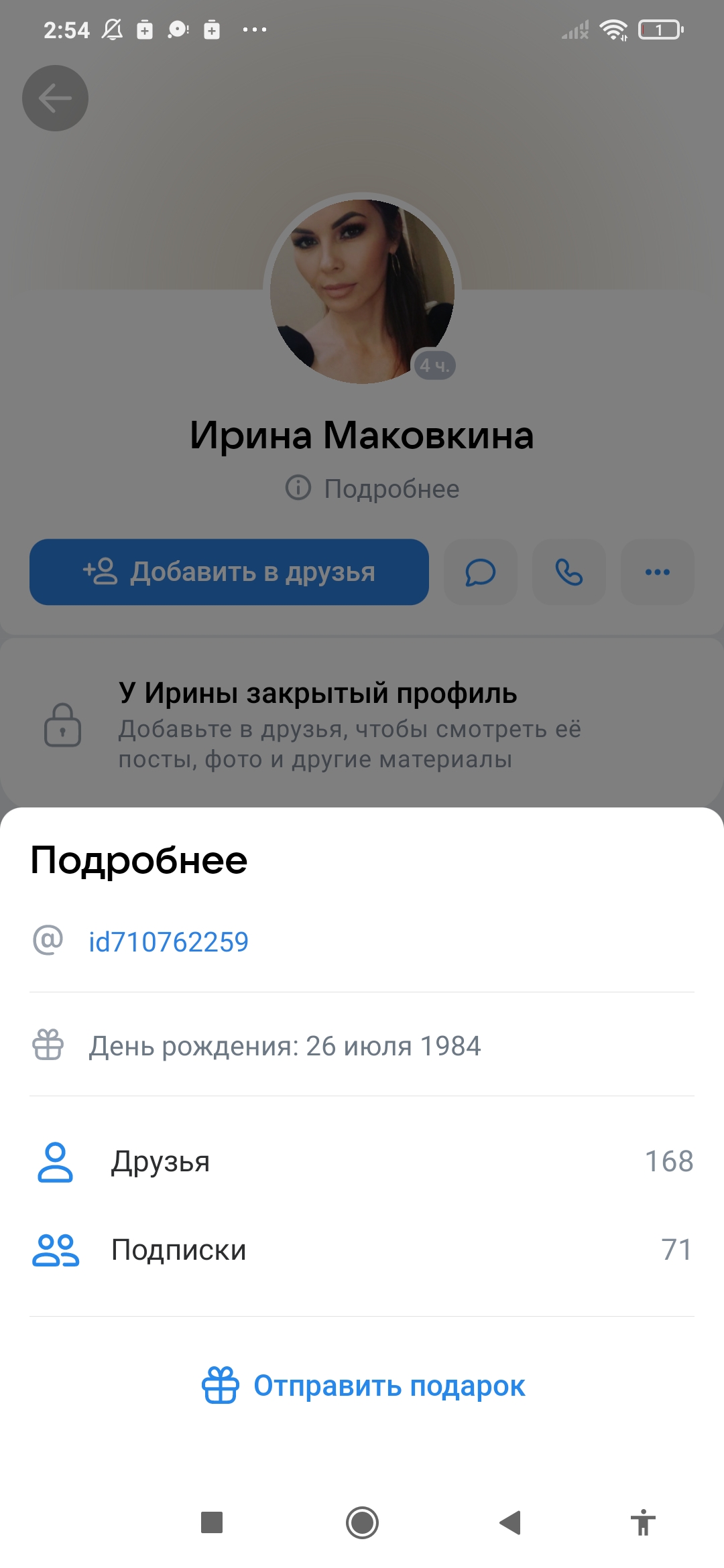The height and width of the screenshot is (1568, 724).
Task: Open the recent apps view
Action: 212,1522
